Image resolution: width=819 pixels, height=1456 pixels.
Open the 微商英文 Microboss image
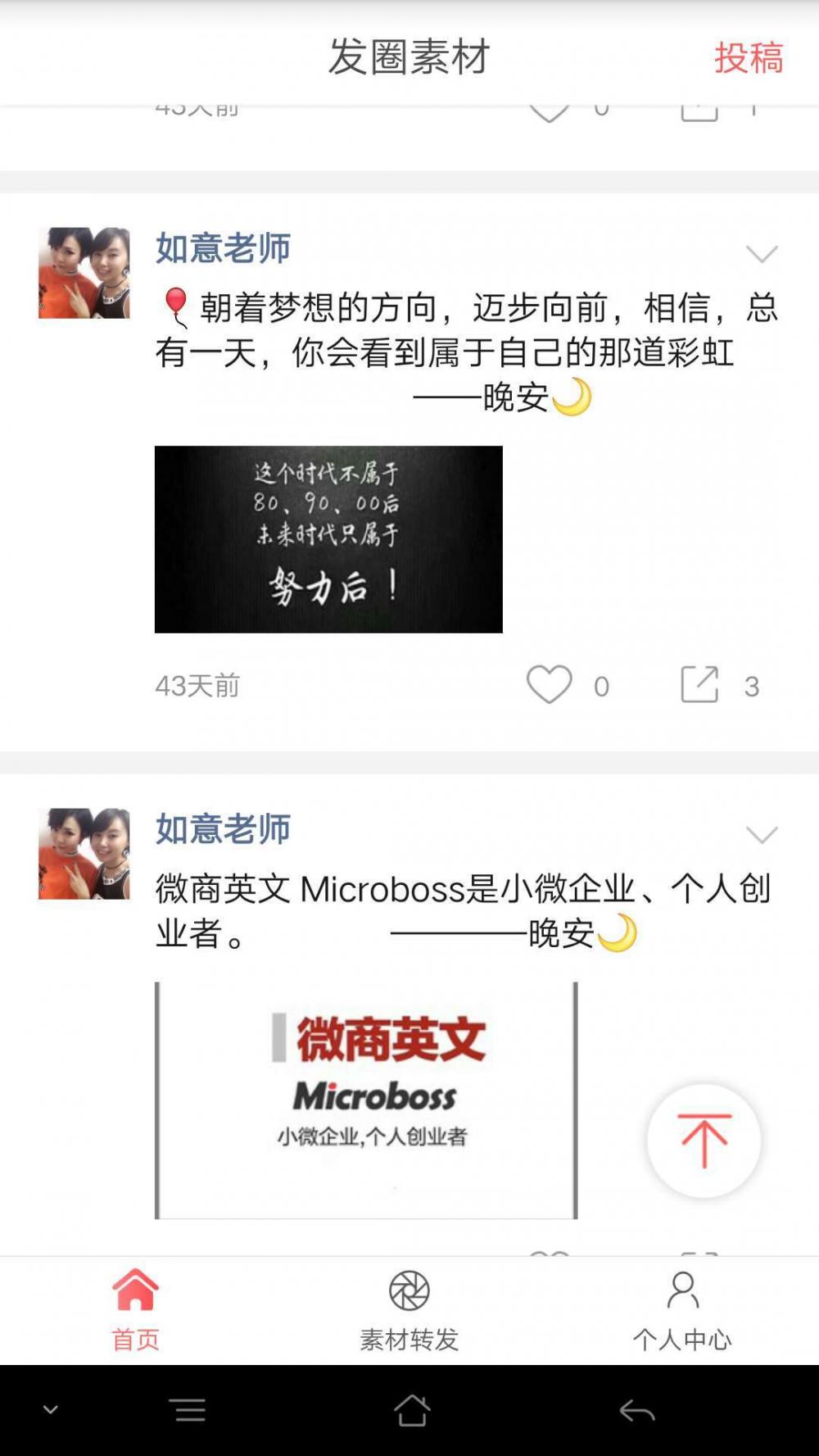click(x=366, y=1100)
